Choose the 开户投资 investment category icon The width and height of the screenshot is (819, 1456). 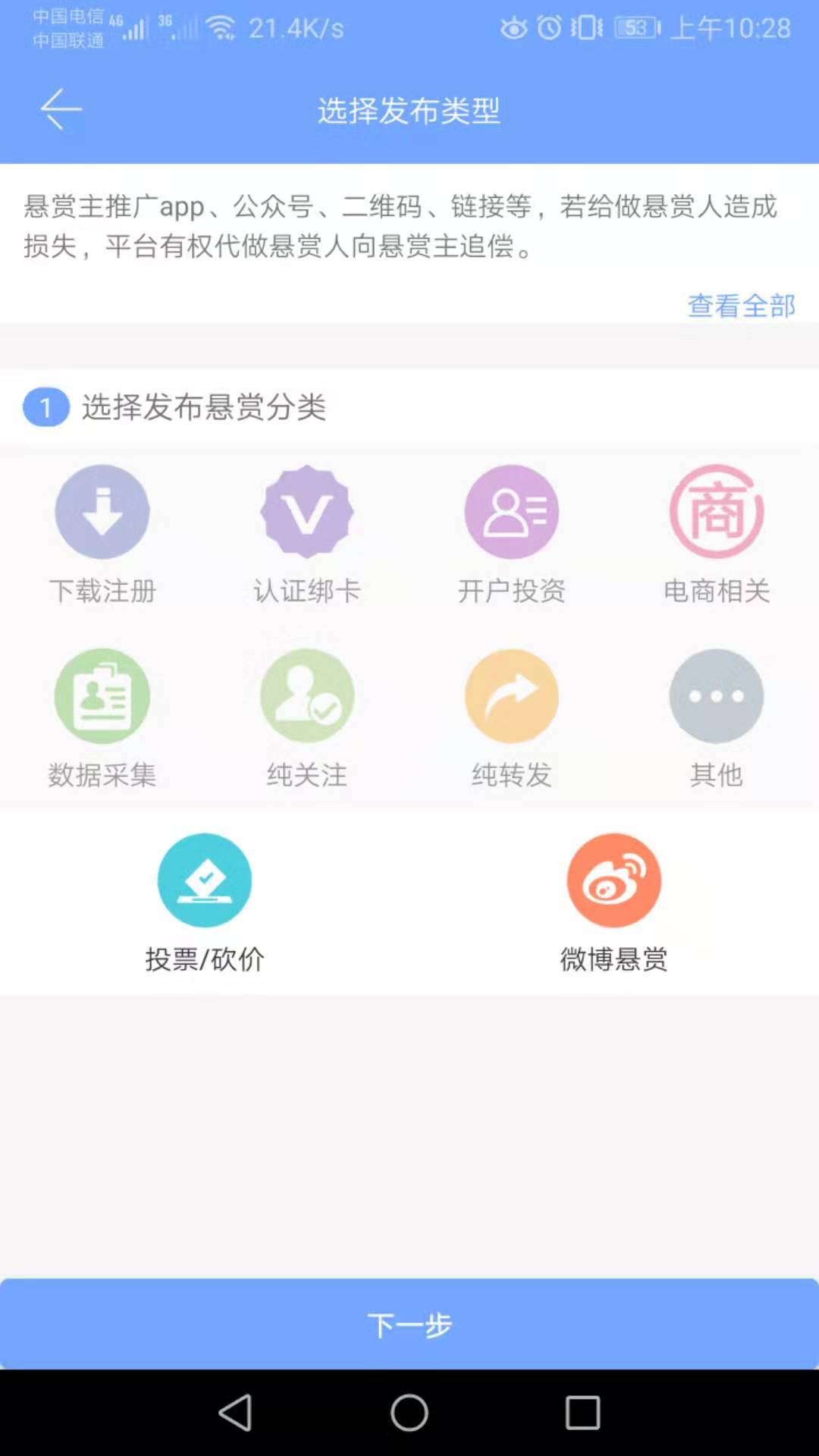[512, 512]
